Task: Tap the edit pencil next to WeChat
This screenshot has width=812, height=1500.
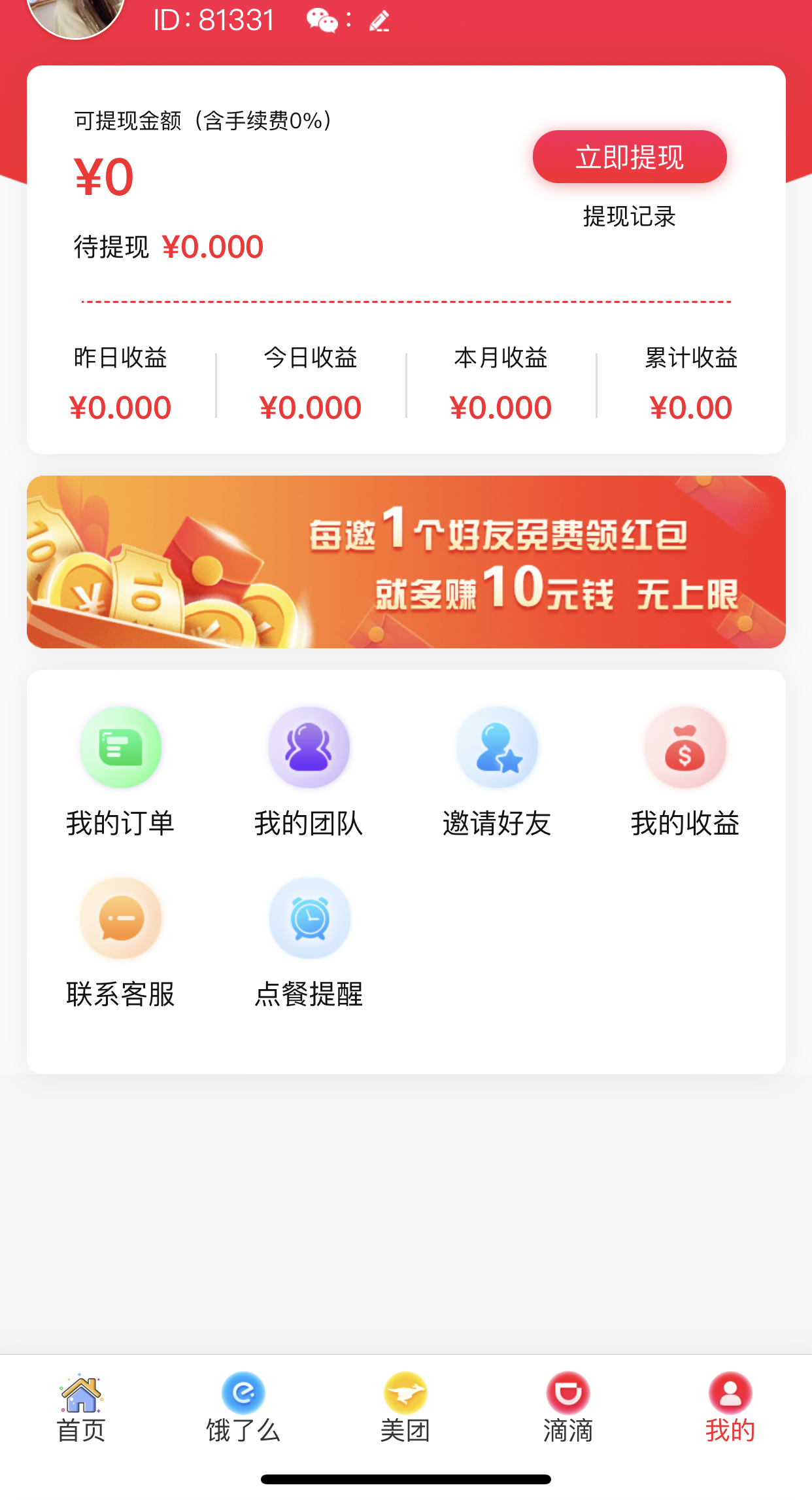Action: [x=379, y=21]
